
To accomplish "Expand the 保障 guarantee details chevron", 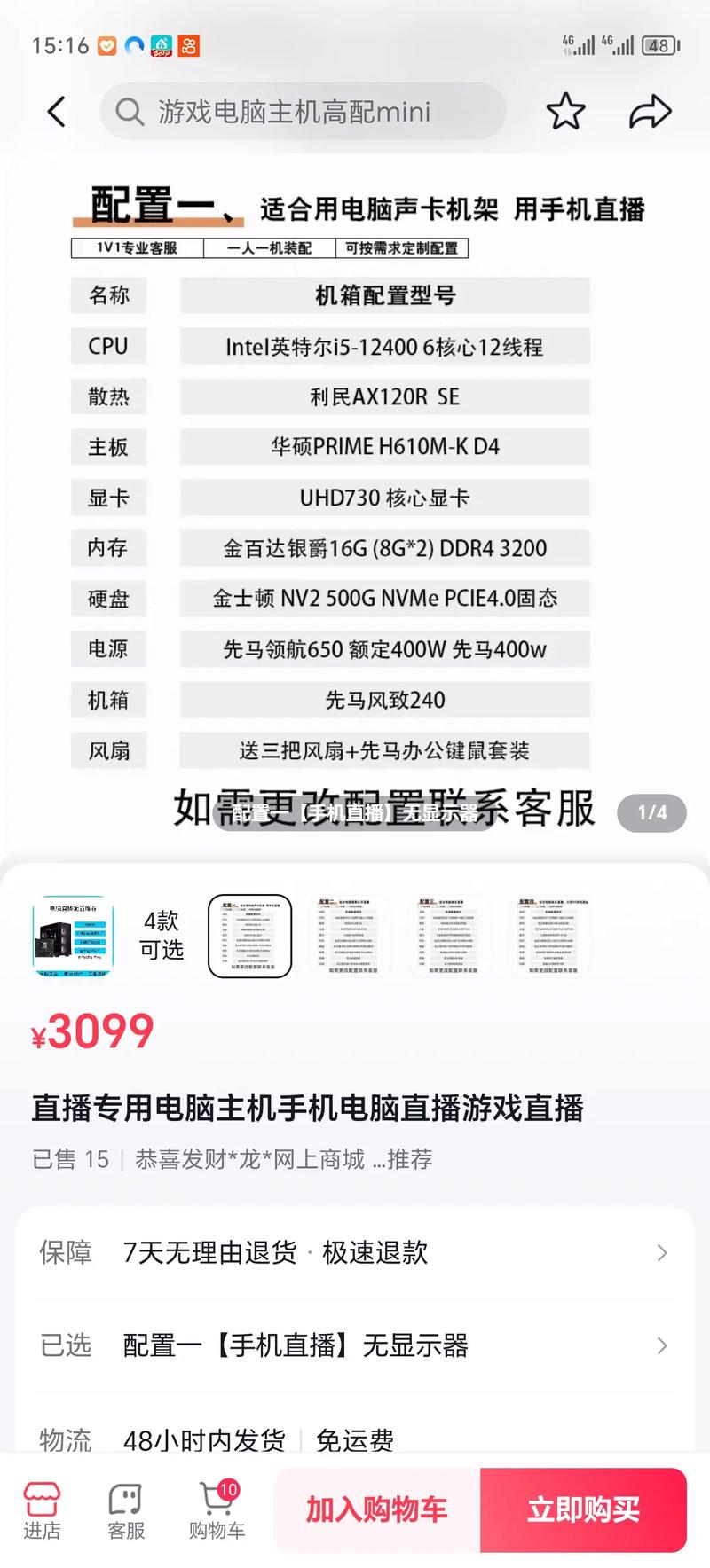I will (661, 1252).
